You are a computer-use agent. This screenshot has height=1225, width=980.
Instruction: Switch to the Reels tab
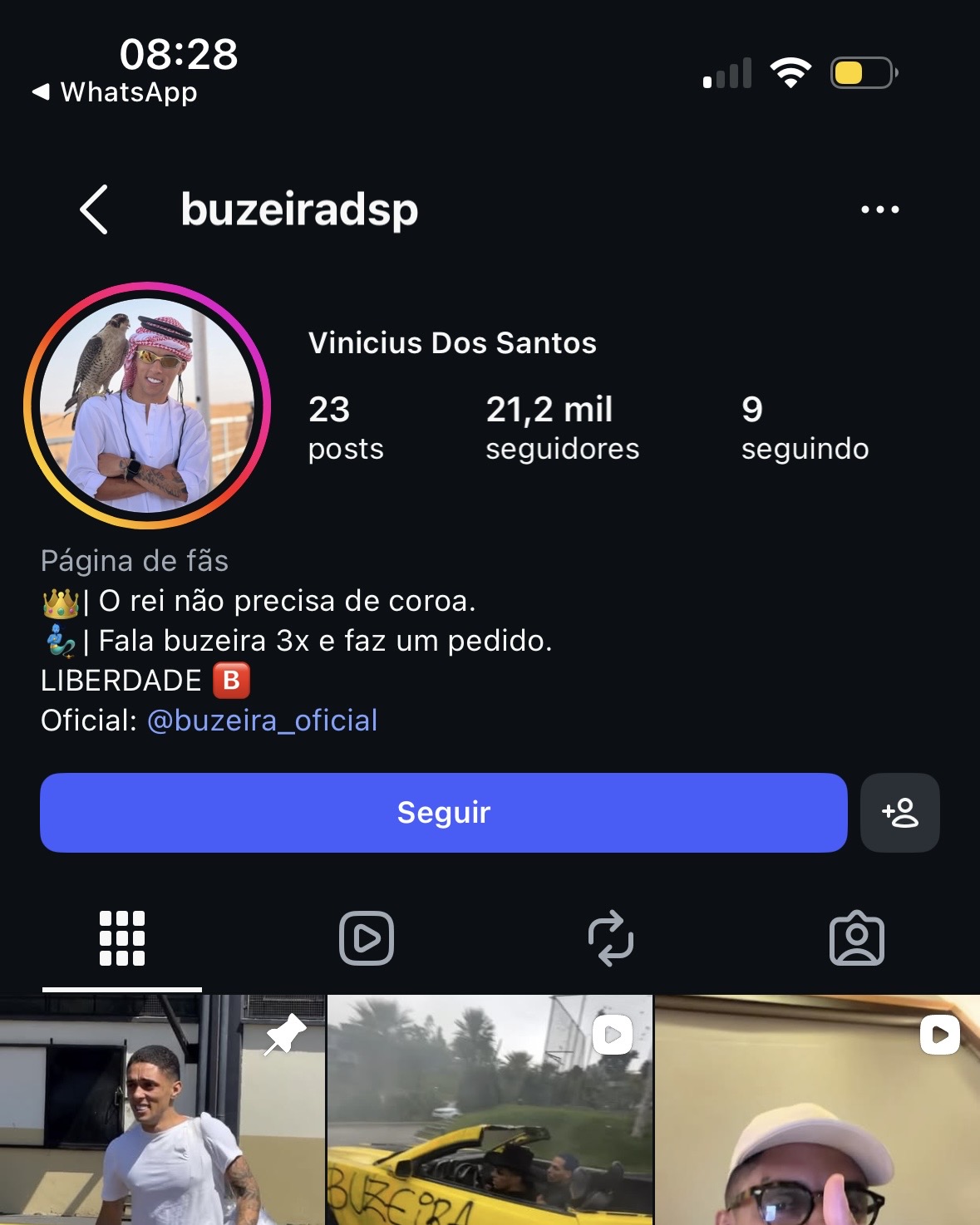pos(367,939)
